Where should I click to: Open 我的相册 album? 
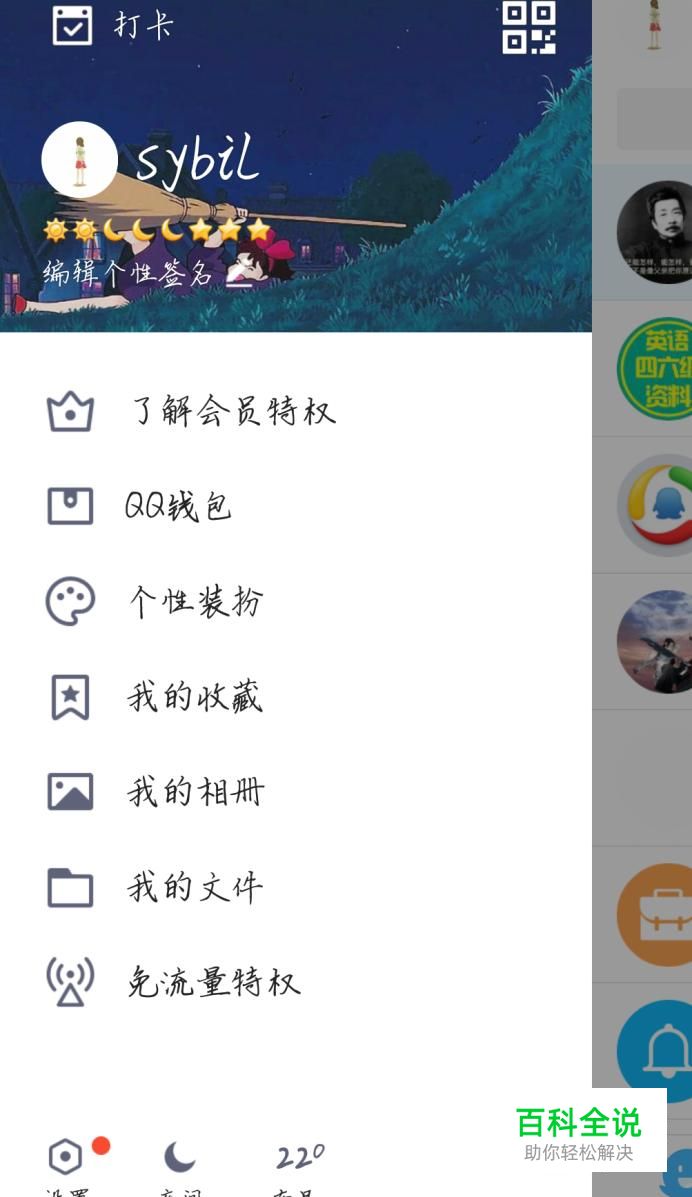tap(194, 792)
